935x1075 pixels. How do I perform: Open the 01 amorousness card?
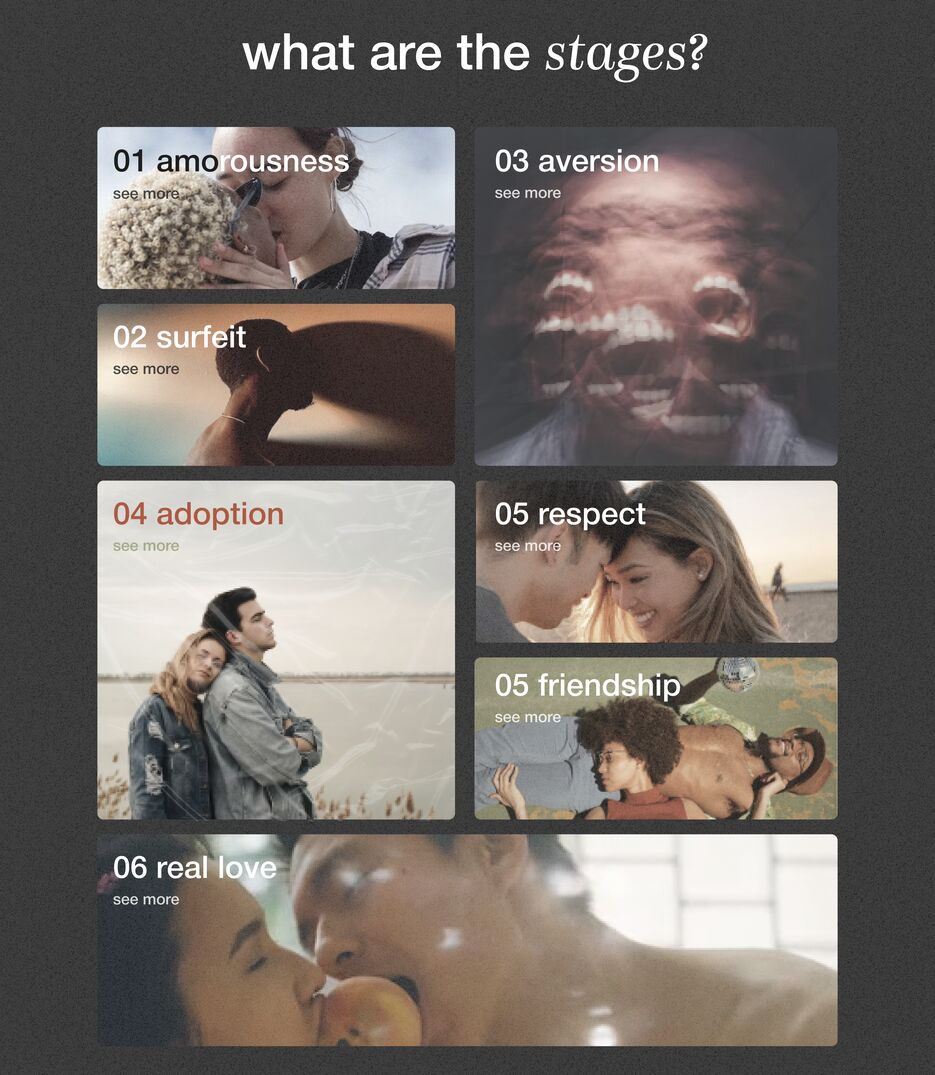click(x=276, y=208)
